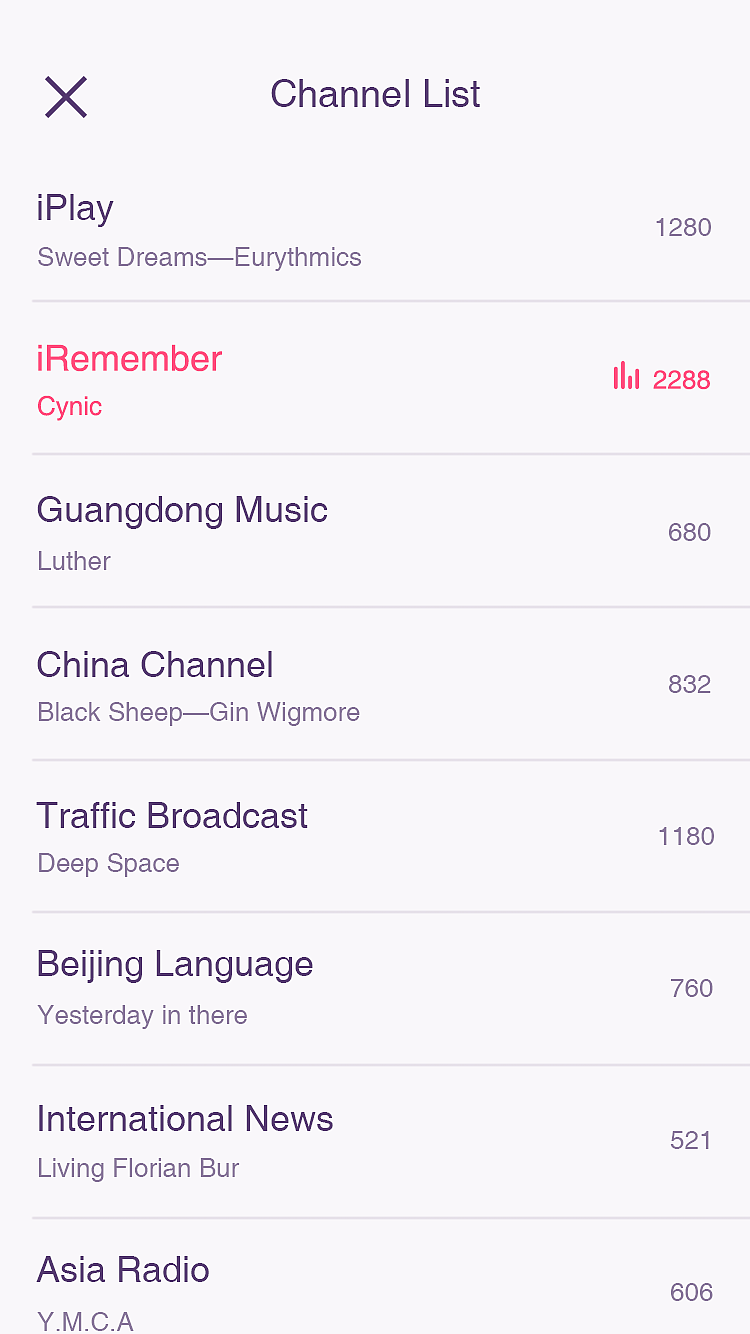Click Sweet Dreams—Eurythmics song subtitle
750x1334 pixels.
click(199, 257)
